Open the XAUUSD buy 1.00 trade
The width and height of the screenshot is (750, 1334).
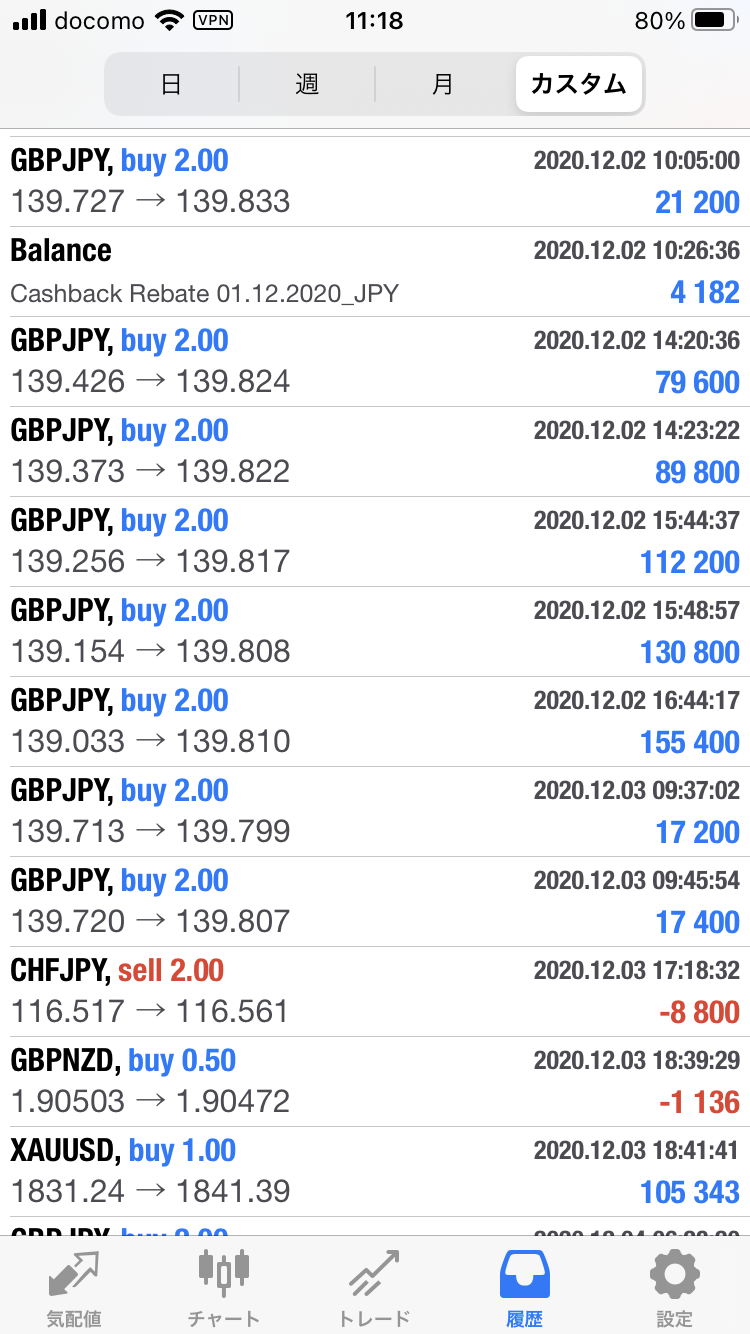coord(375,1172)
